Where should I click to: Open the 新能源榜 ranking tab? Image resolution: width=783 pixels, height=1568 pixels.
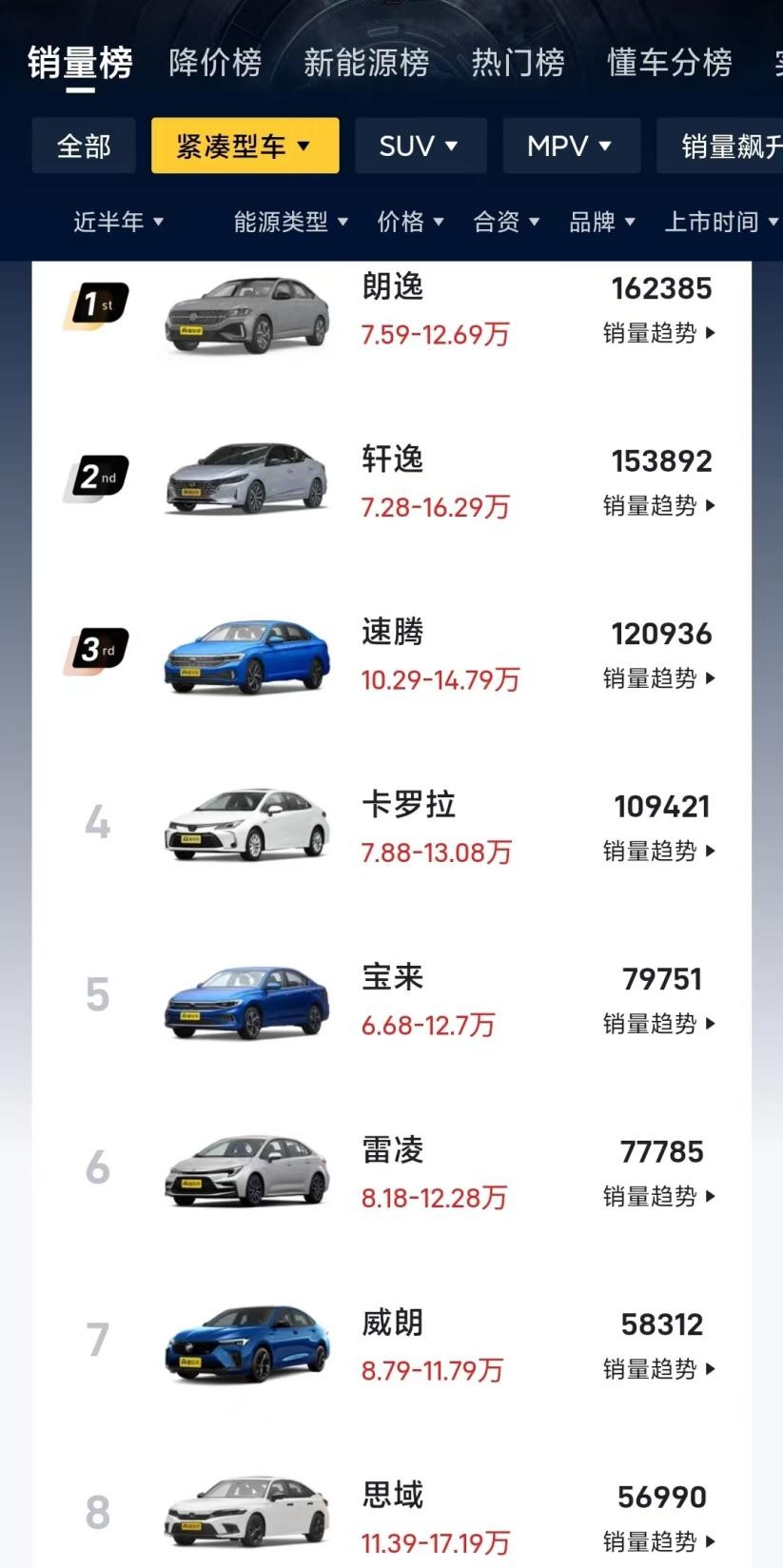[x=366, y=63]
